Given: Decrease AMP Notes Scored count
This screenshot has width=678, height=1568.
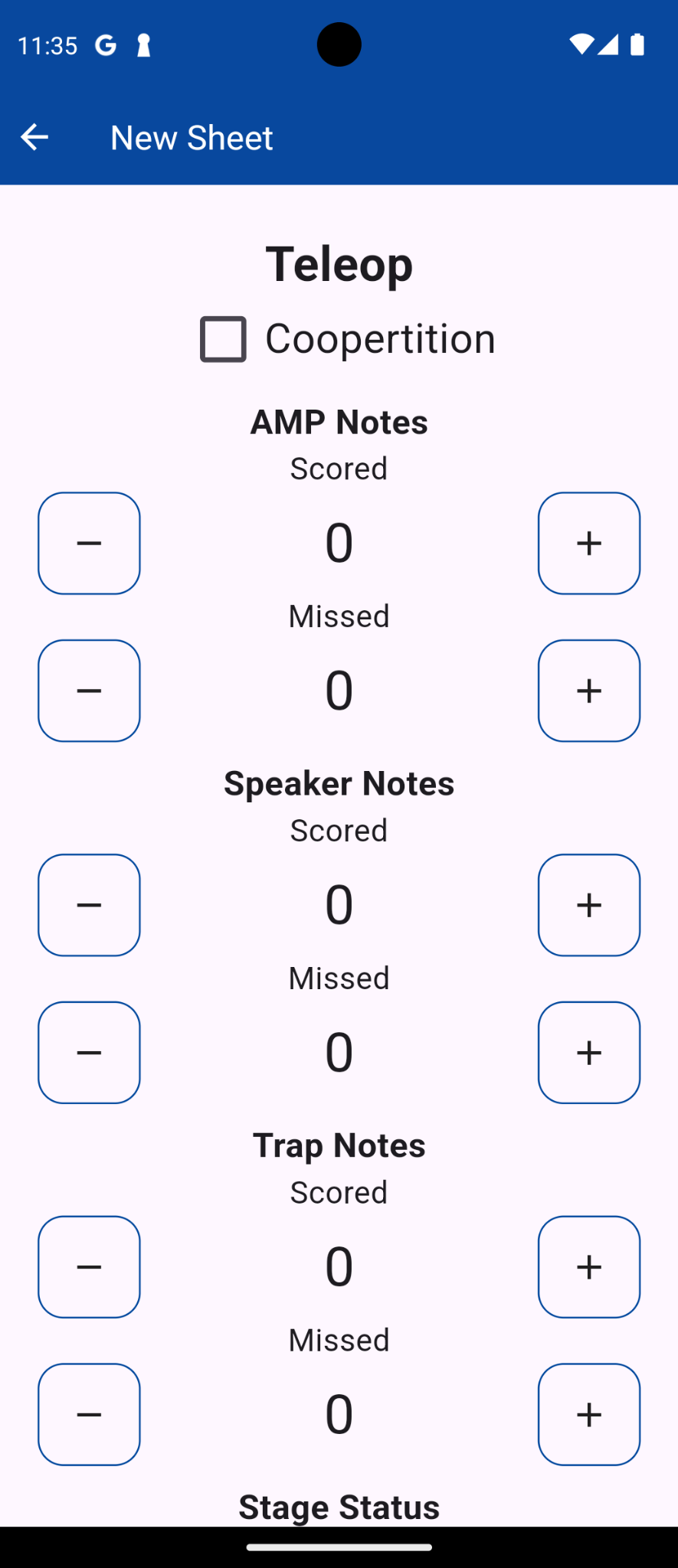Looking at the screenshot, I should click(x=89, y=544).
